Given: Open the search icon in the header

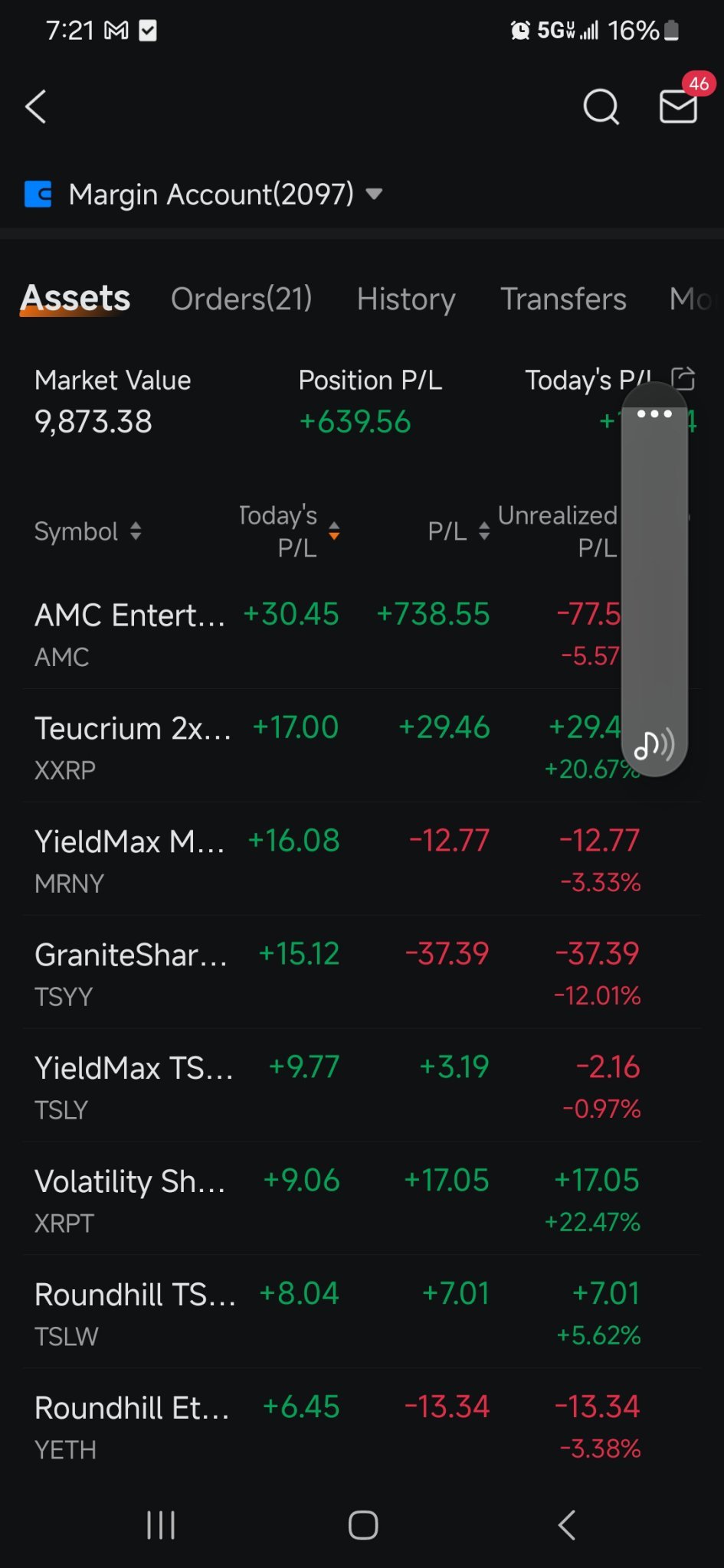Looking at the screenshot, I should click(601, 106).
